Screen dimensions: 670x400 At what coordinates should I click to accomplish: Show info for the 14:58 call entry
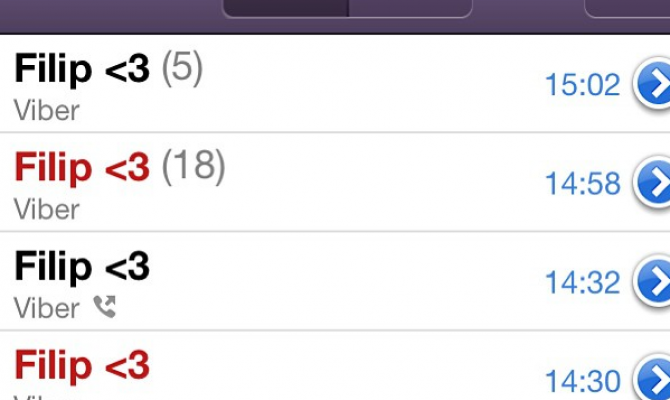(x=653, y=184)
